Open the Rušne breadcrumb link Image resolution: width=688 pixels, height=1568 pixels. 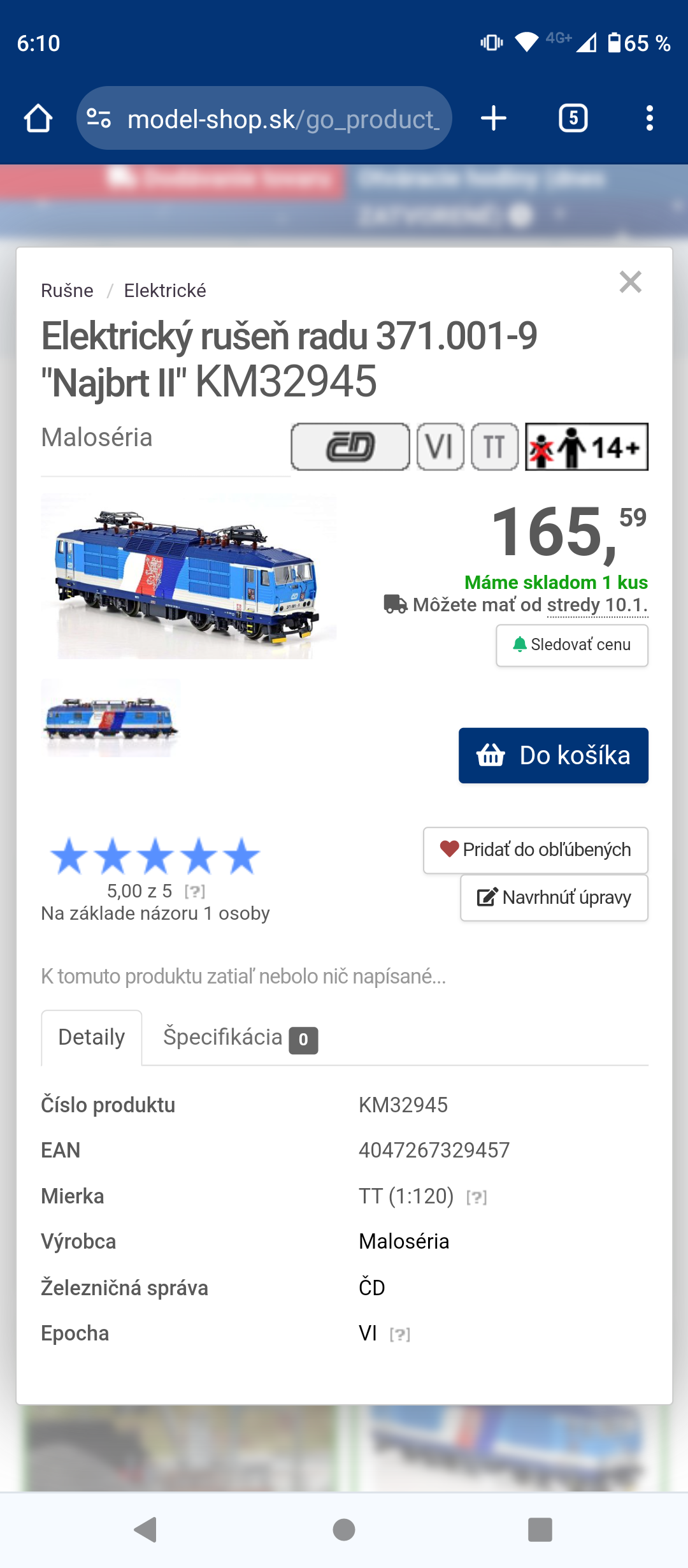67,291
